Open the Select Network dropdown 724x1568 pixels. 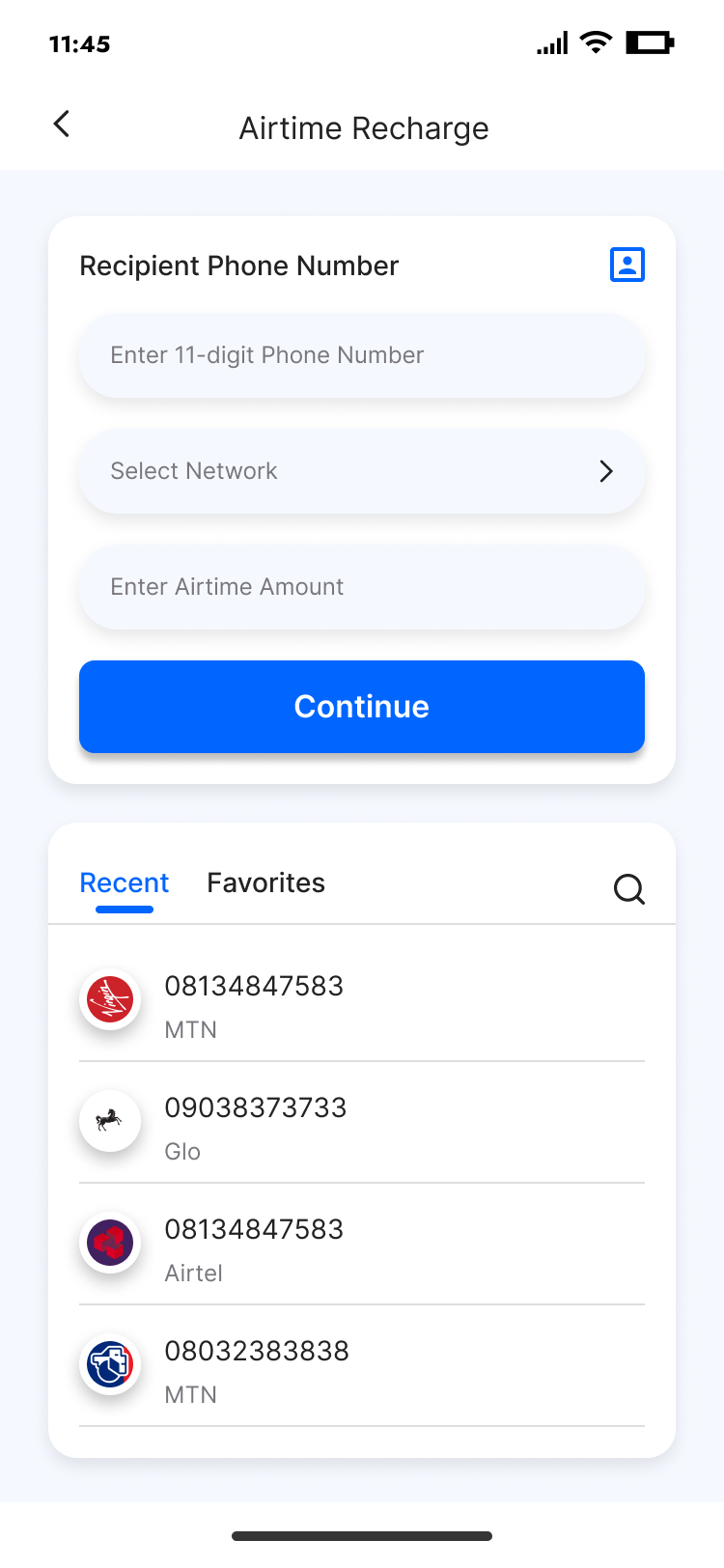point(361,471)
